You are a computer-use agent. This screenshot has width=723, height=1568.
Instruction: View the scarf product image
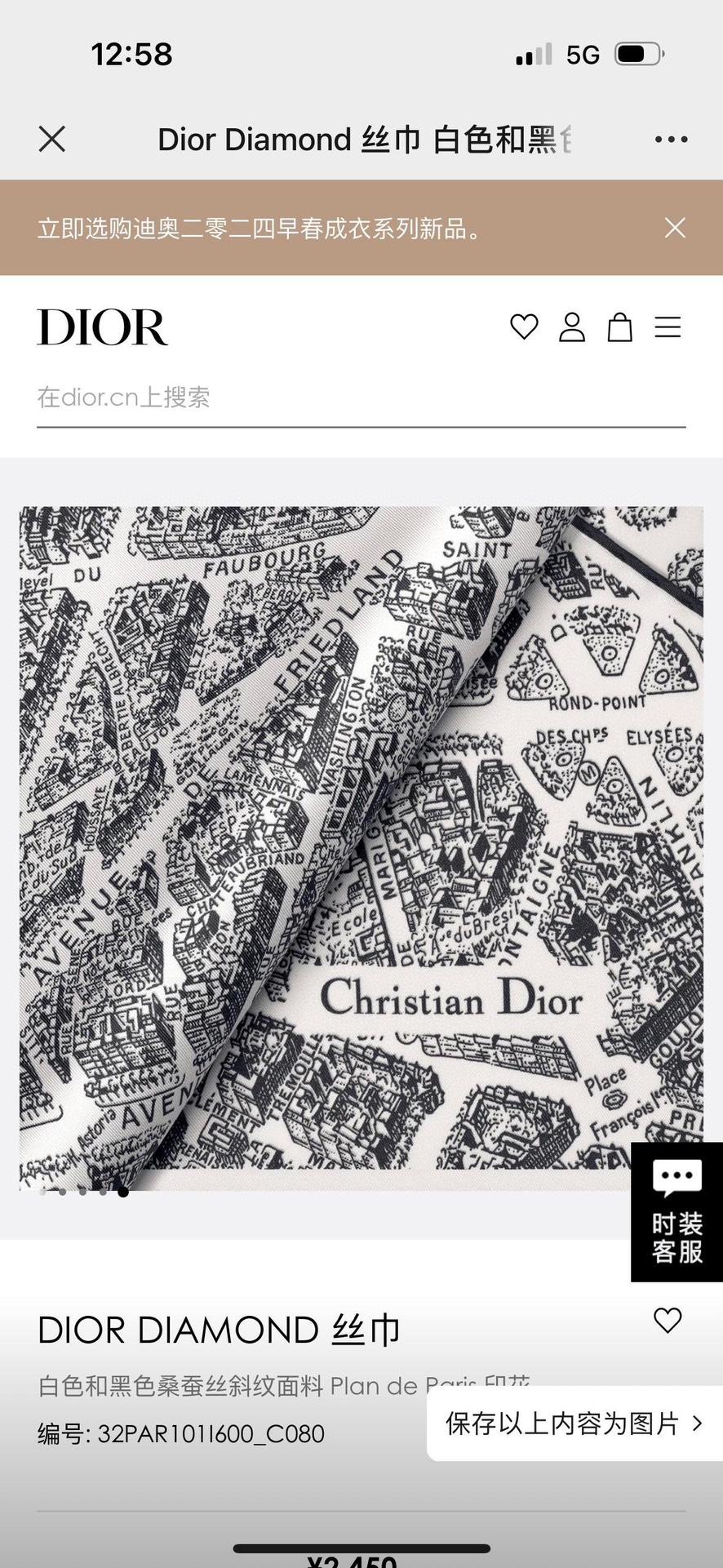pos(361,847)
